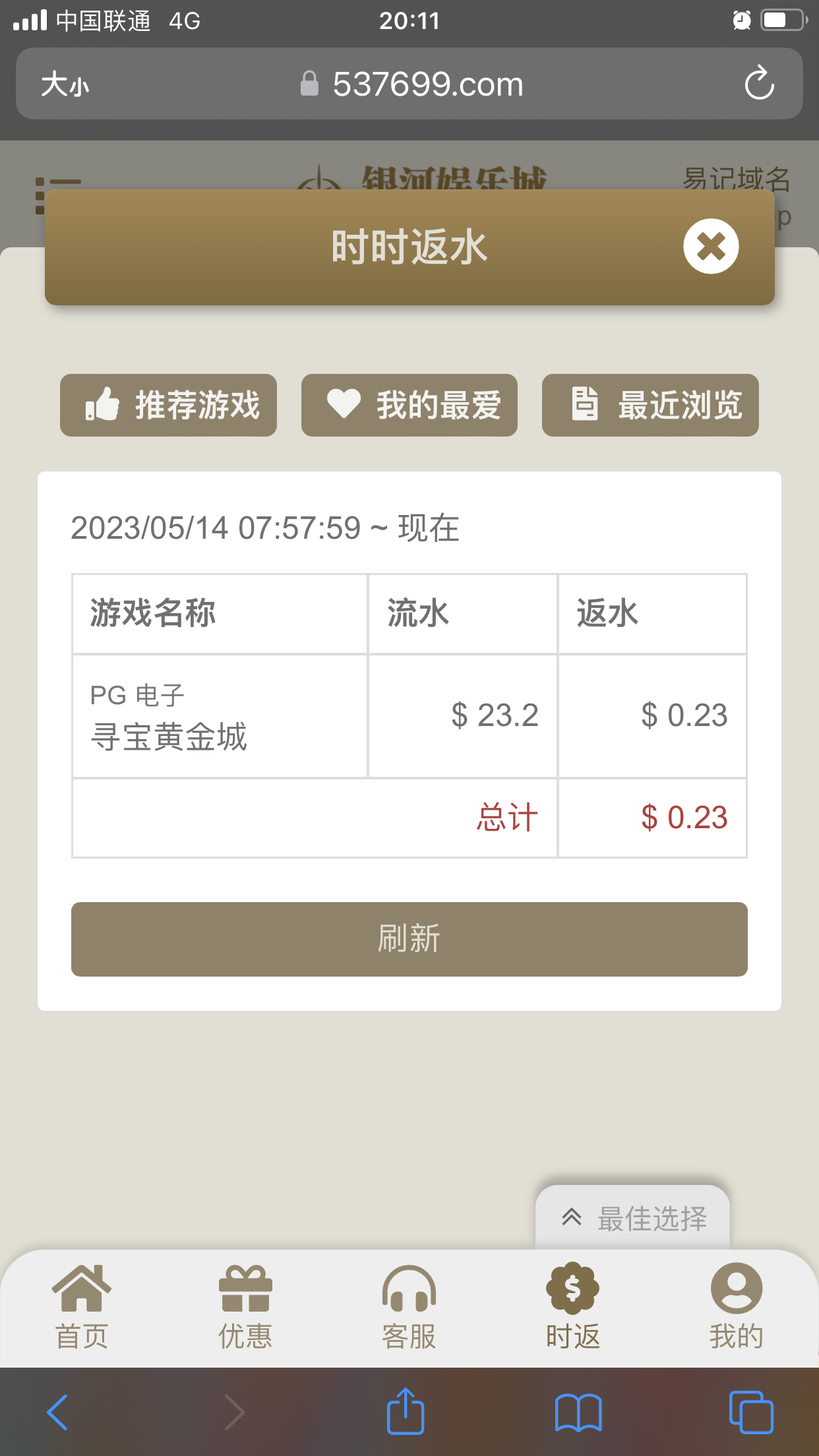Screen dimensions: 819x1456
Task: Open 最近浏览 recently viewed
Action: [x=650, y=405]
